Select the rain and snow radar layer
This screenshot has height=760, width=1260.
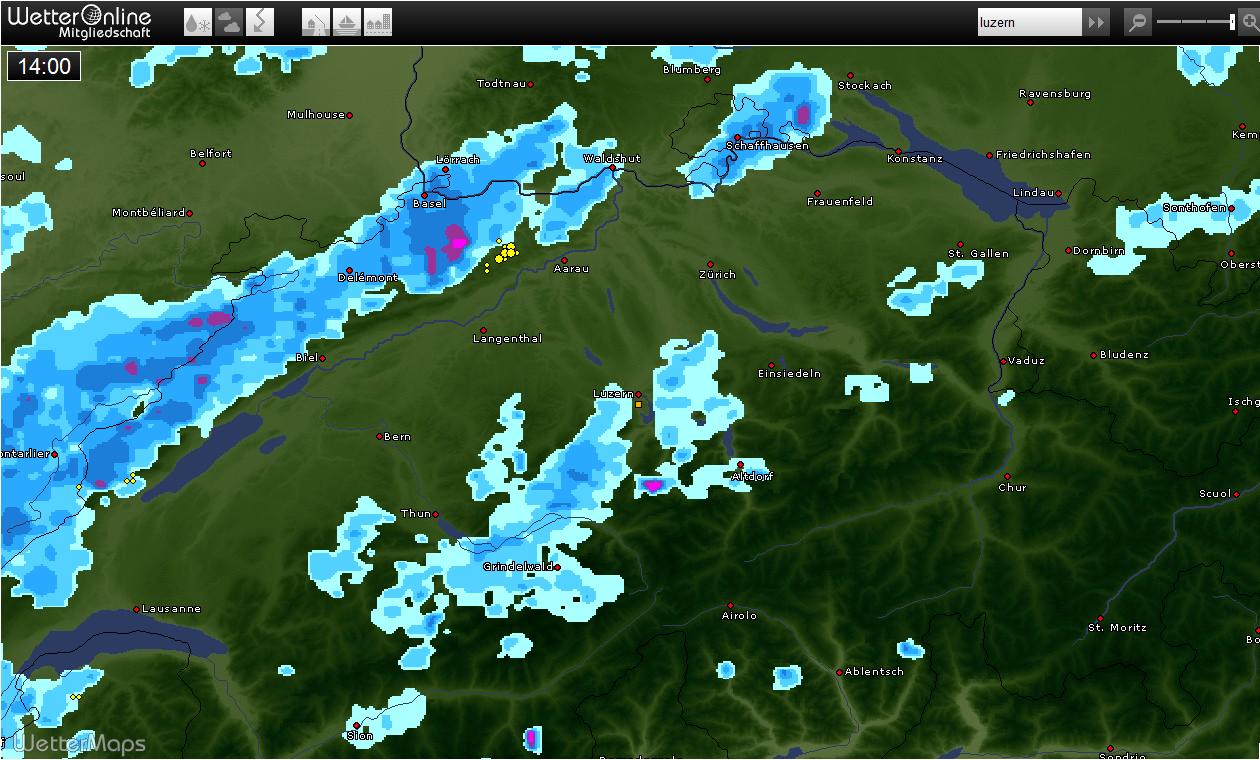tap(198, 22)
